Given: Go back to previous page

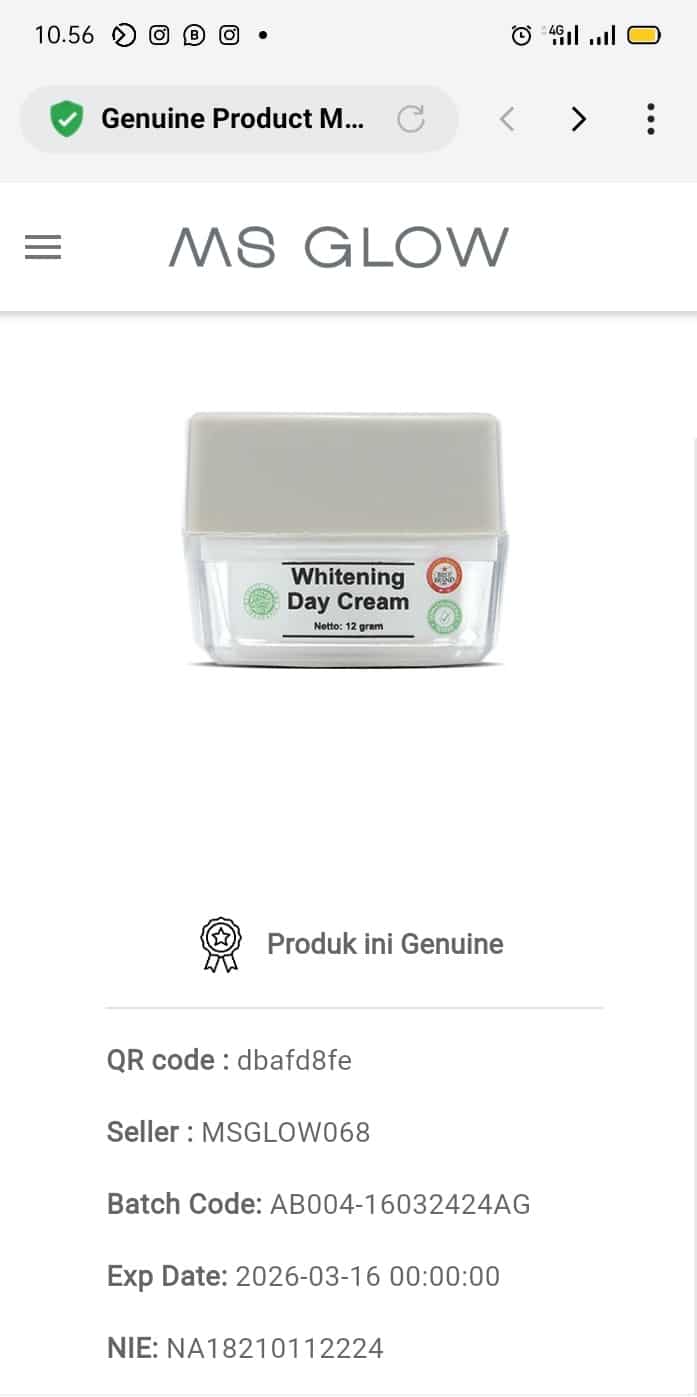Looking at the screenshot, I should 507,119.
